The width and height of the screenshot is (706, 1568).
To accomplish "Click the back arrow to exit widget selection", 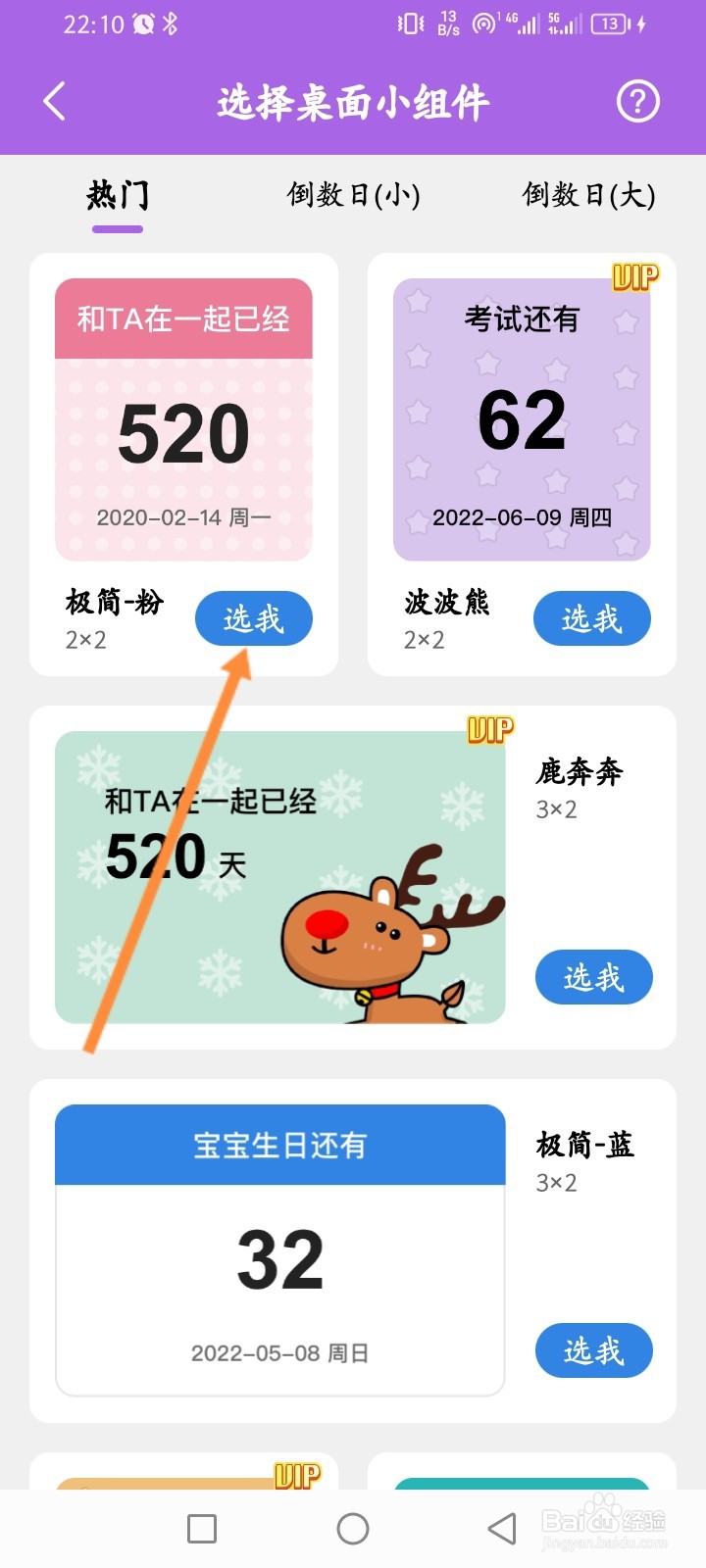I will pos(54,99).
